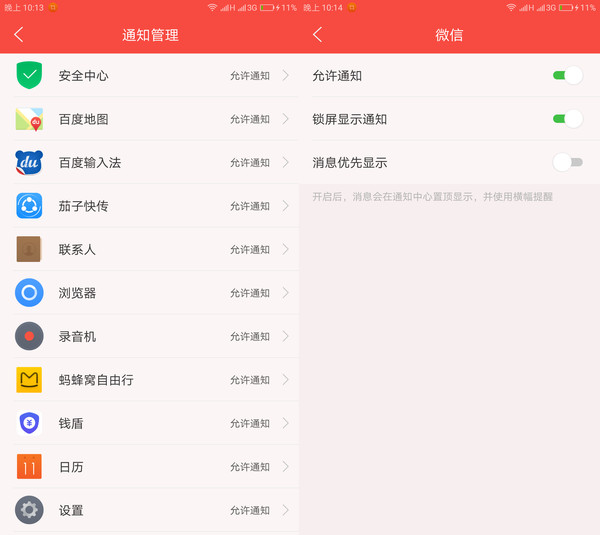Turn off 允许通知 switch
This screenshot has height=535, width=600.
(x=567, y=76)
